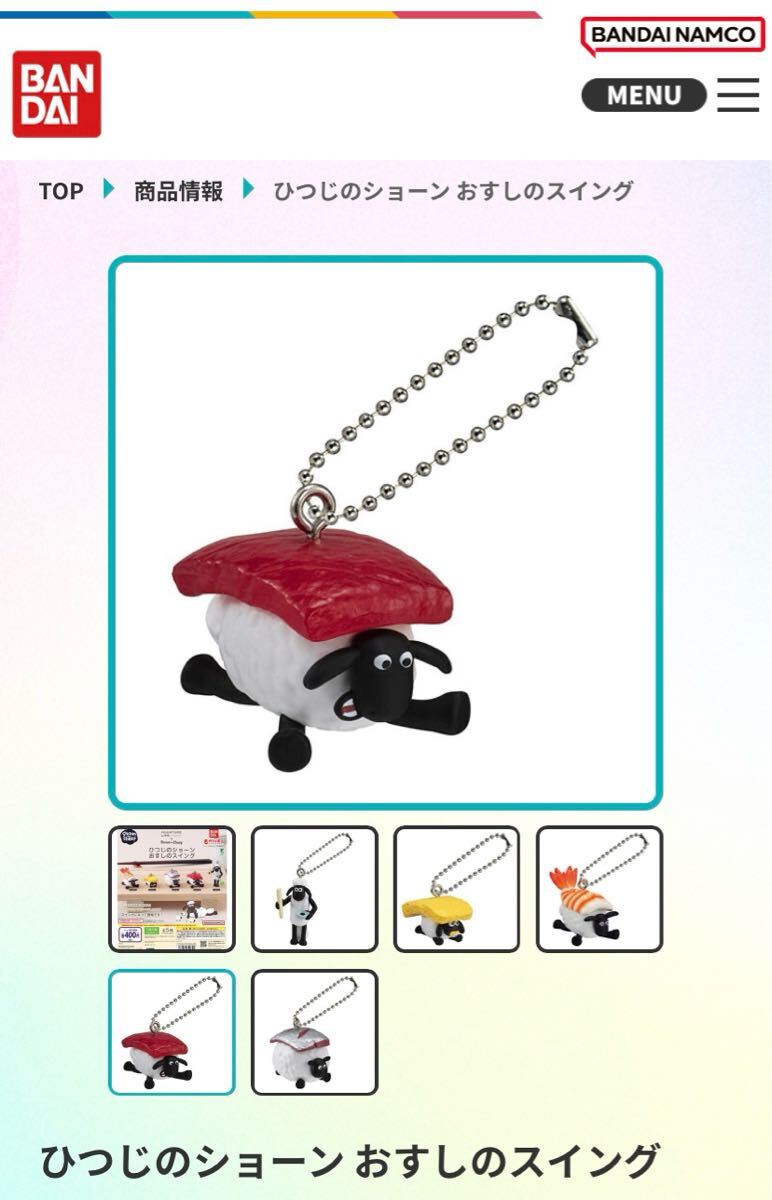
Task: Select the red tuna sushi Shaun thumbnail
Action: pyautogui.click(x=172, y=1032)
